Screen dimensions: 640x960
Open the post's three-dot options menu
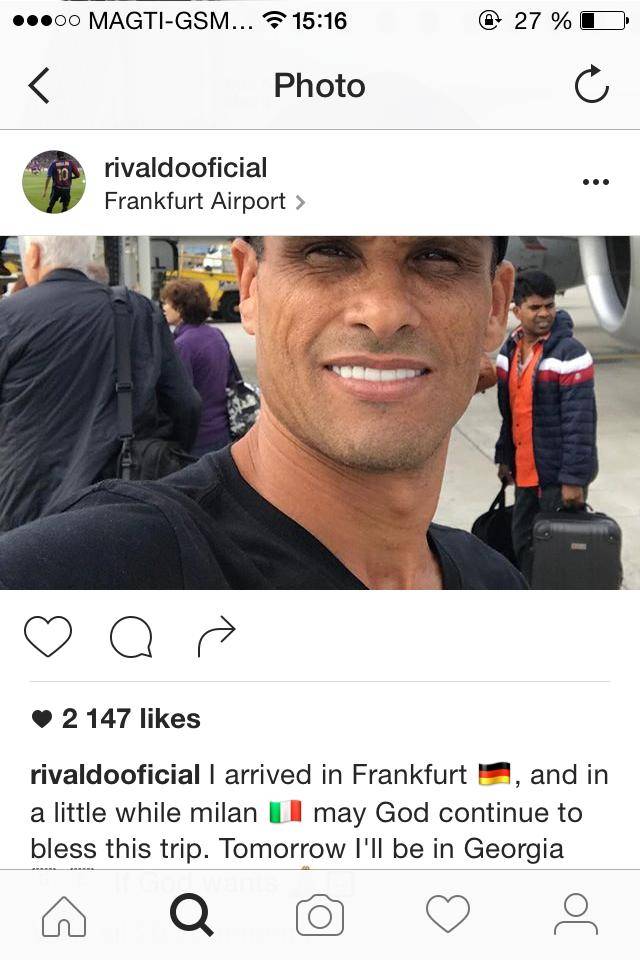pos(595,182)
